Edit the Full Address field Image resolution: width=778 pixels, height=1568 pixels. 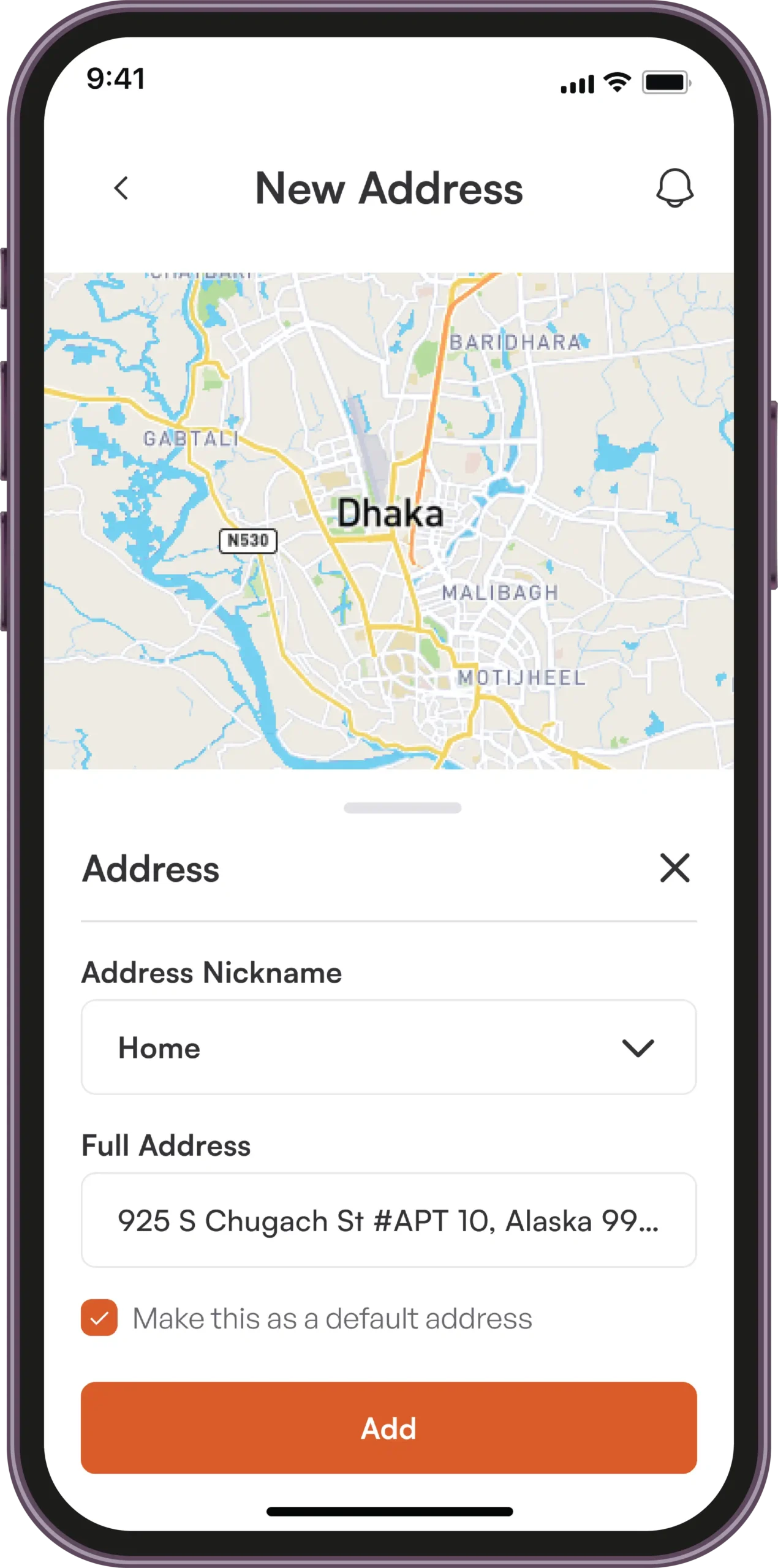point(389,1220)
